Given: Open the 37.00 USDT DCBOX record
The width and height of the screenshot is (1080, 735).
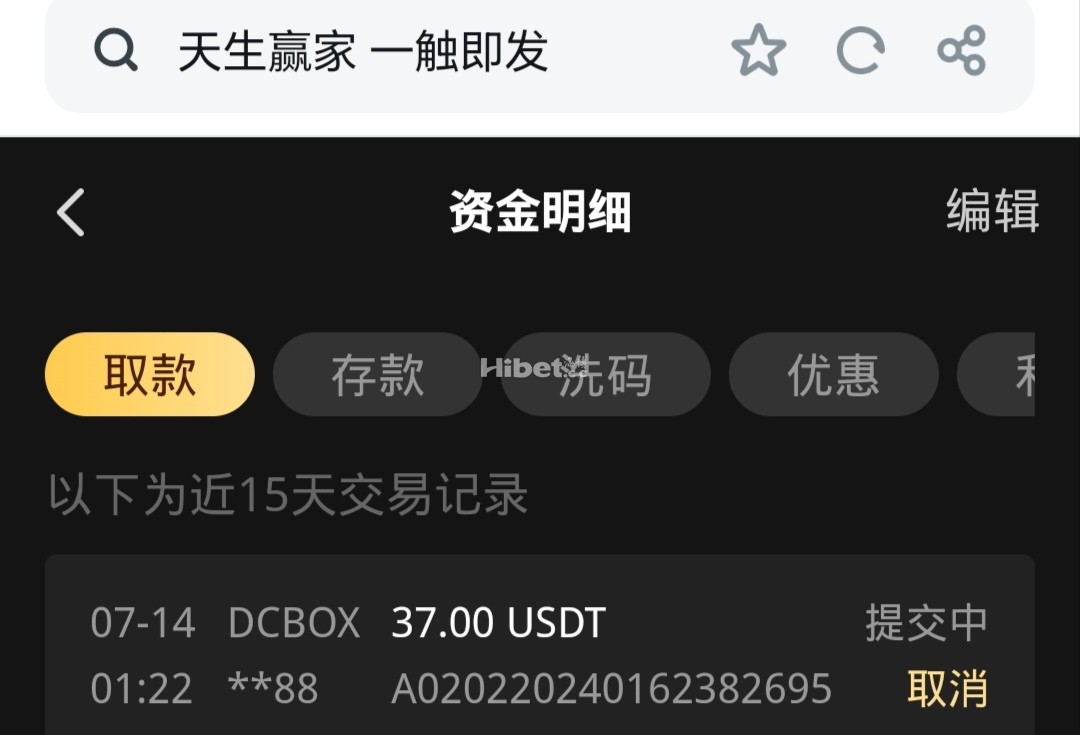Looking at the screenshot, I should pyautogui.click(x=498, y=624).
